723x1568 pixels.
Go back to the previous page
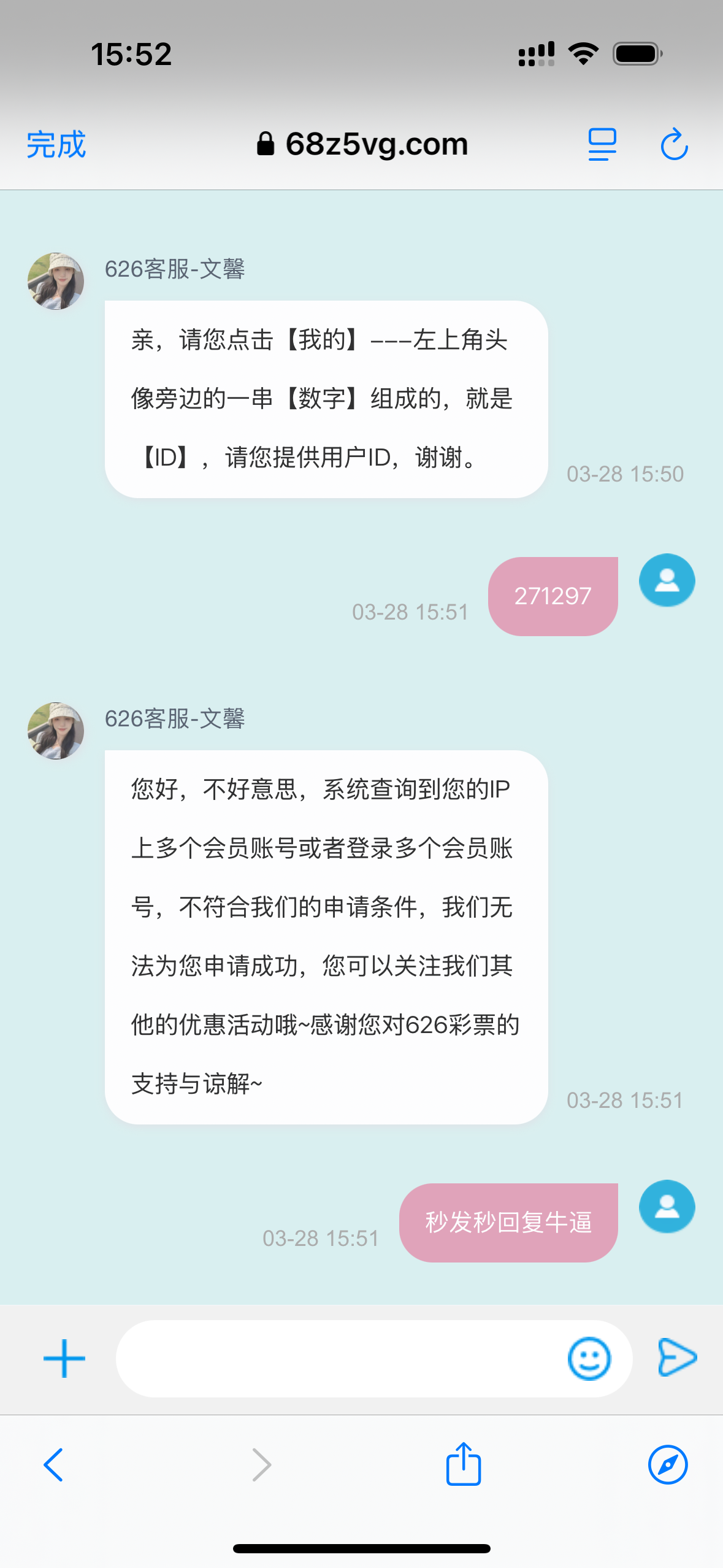coord(54,1465)
